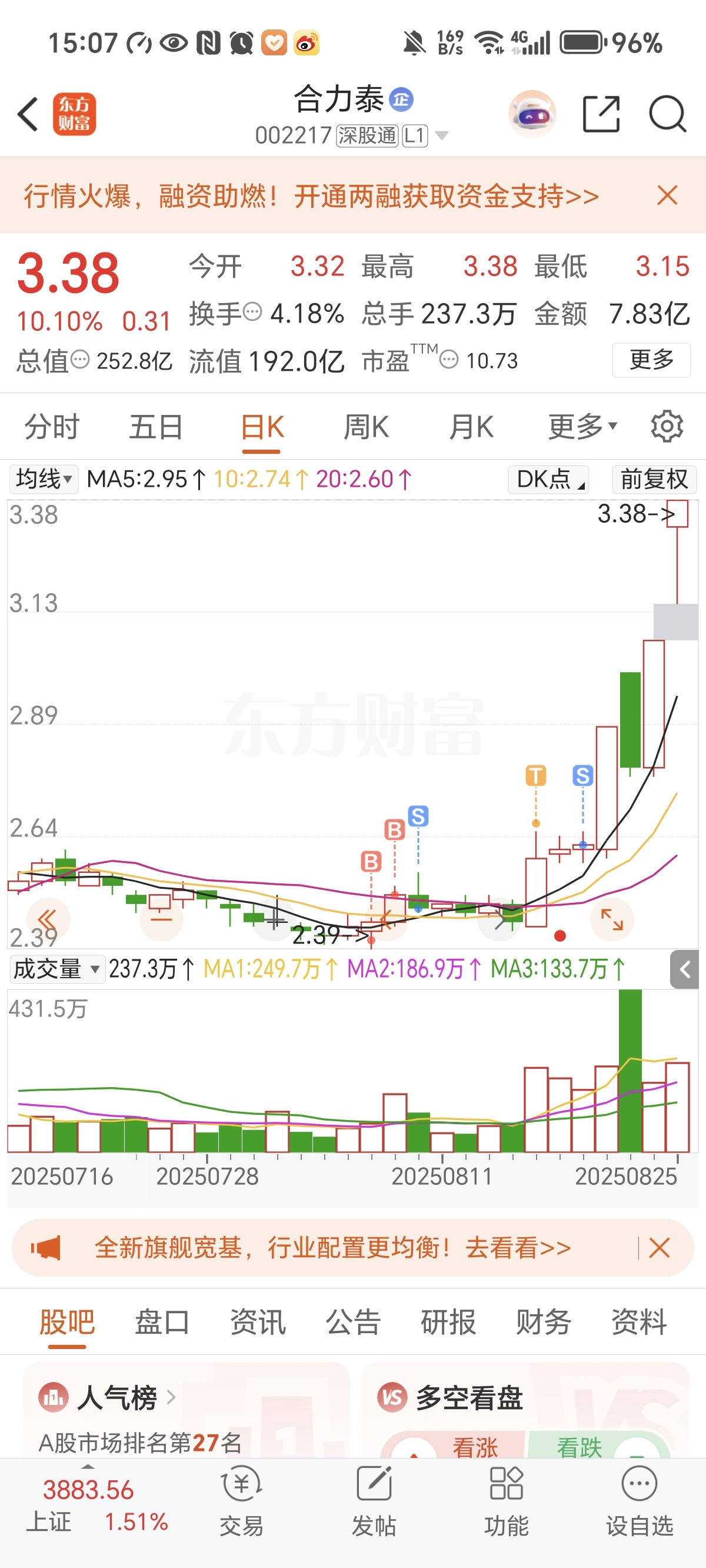The image size is (706, 1568).
Task: Open chart settings gear icon
Action: click(x=667, y=426)
